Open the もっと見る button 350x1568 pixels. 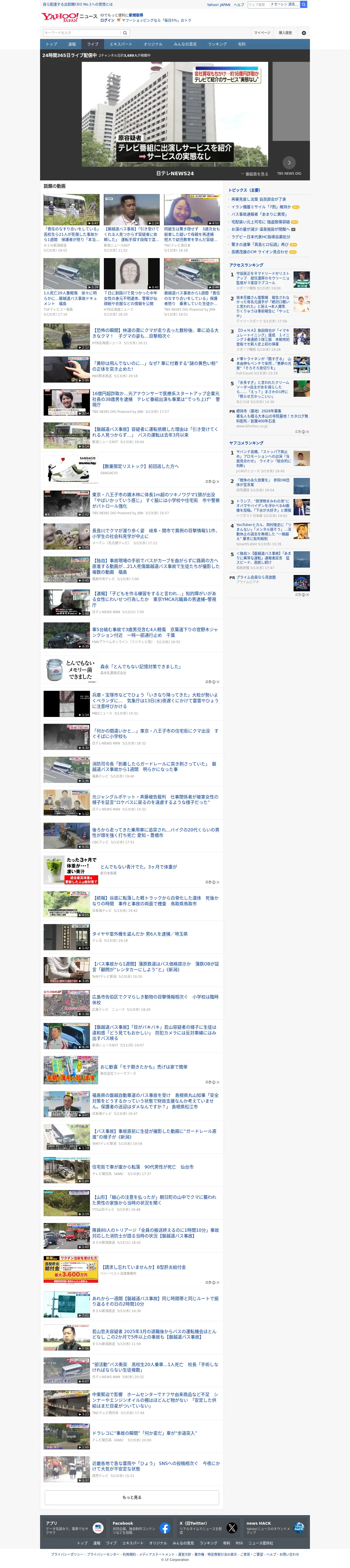click(131, 1497)
